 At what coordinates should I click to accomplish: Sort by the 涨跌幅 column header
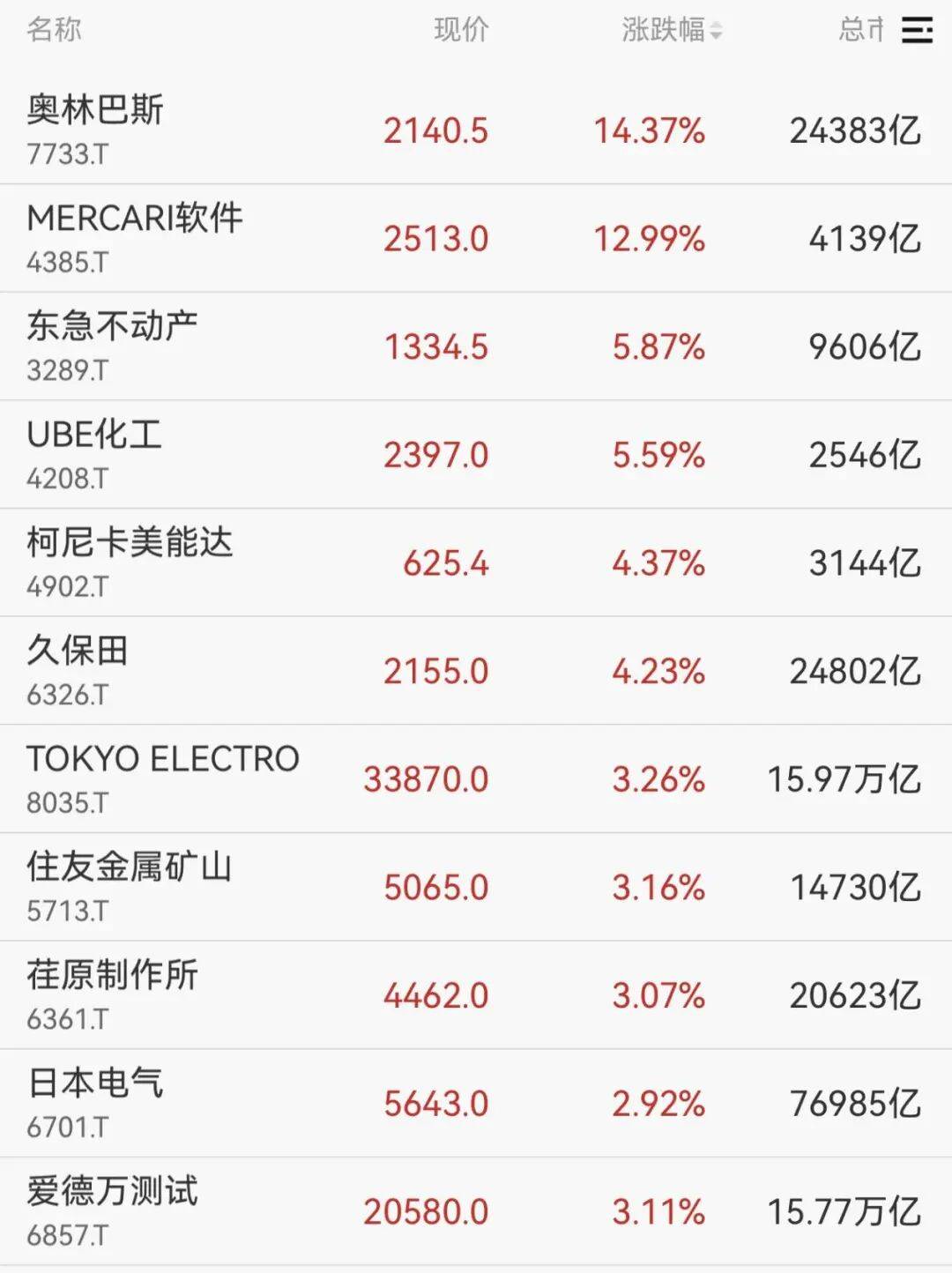pyautogui.click(x=663, y=31)
